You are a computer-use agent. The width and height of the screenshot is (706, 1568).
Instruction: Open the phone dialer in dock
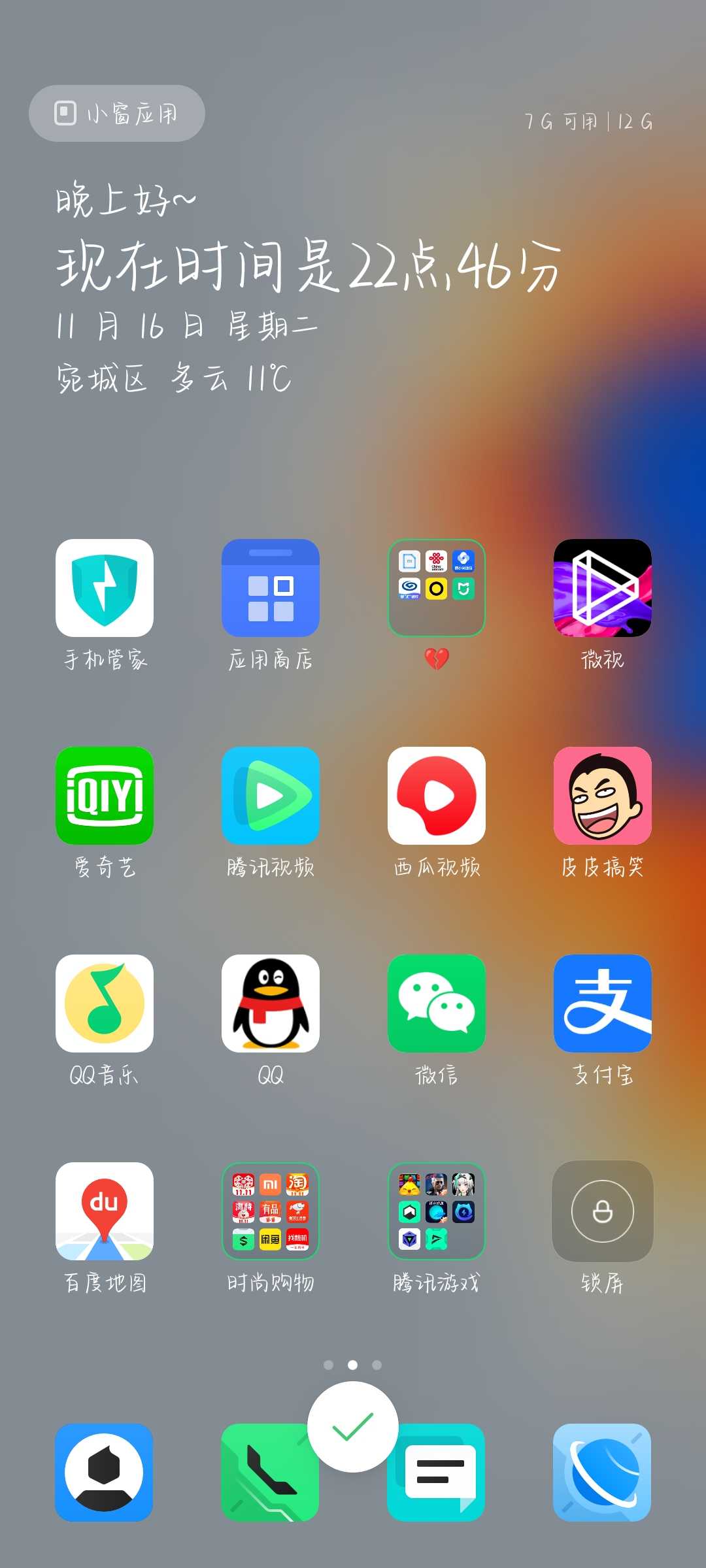(x=271, y=1473)
